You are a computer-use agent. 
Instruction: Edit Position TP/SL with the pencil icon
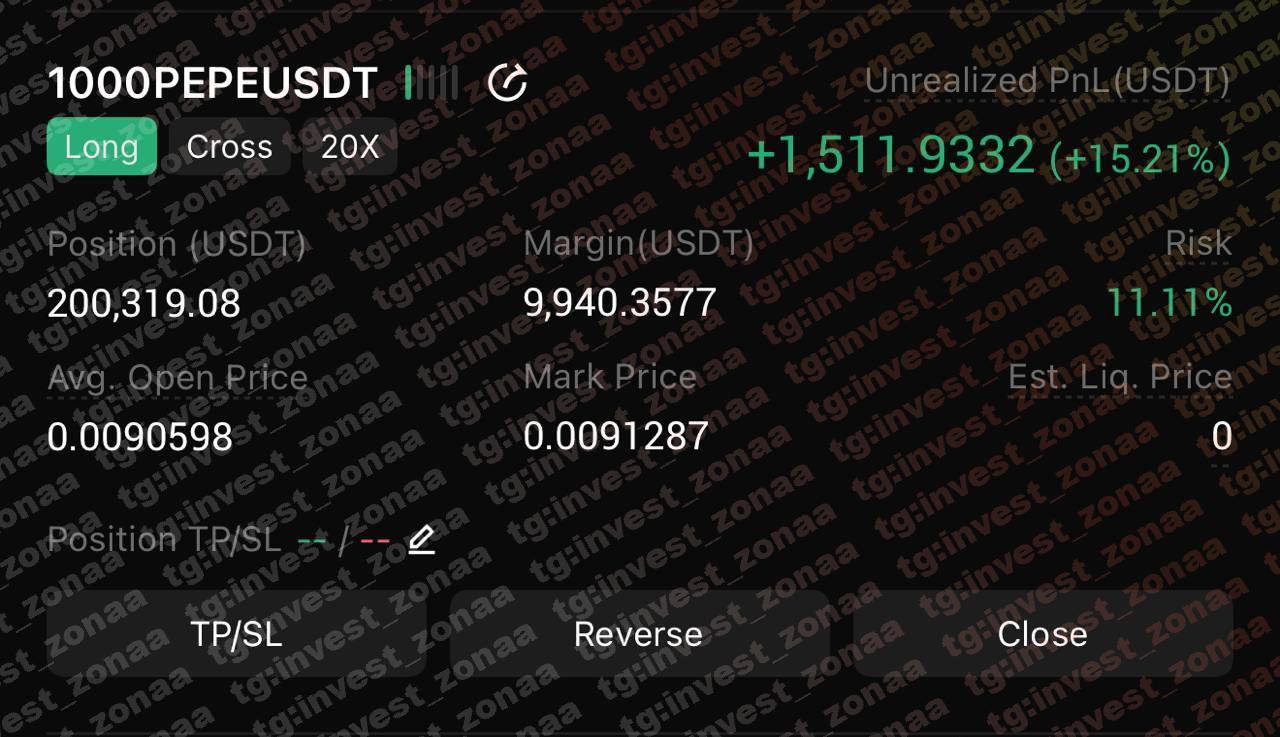(x=422, y=540)
